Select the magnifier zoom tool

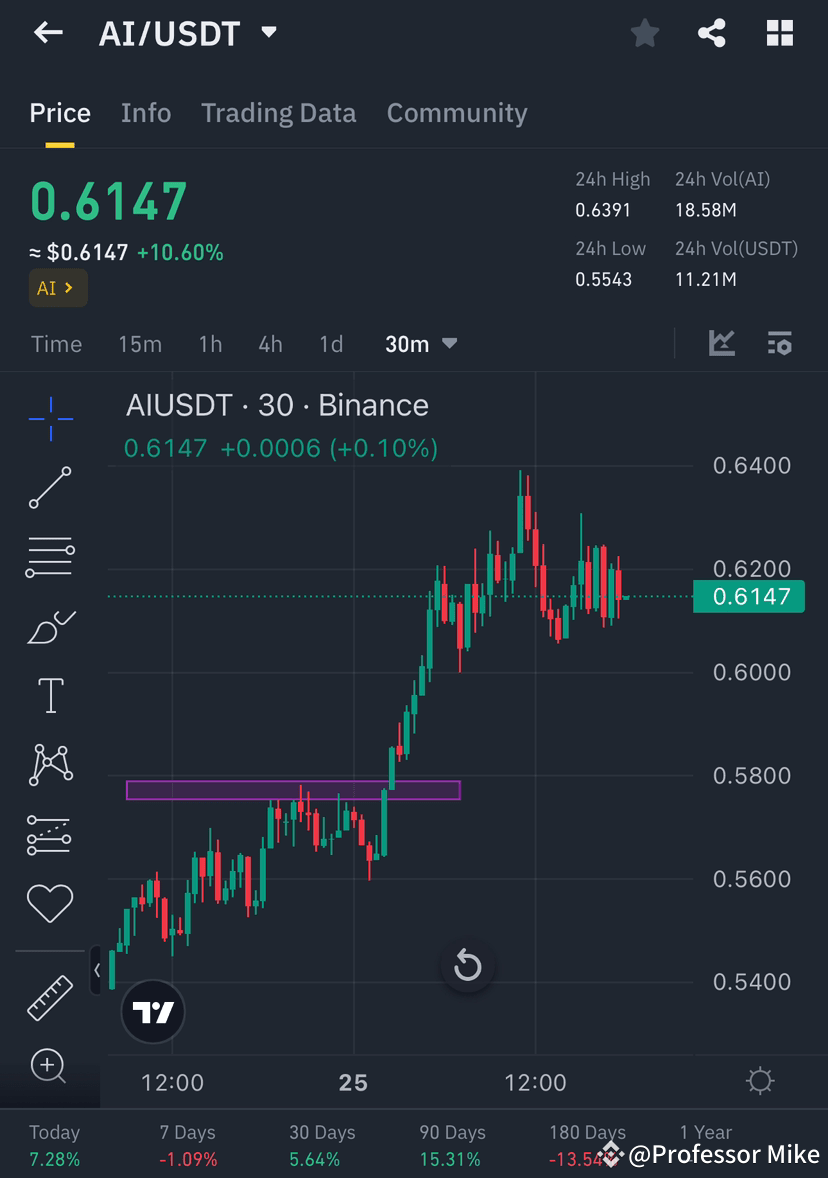(51, 1067)
